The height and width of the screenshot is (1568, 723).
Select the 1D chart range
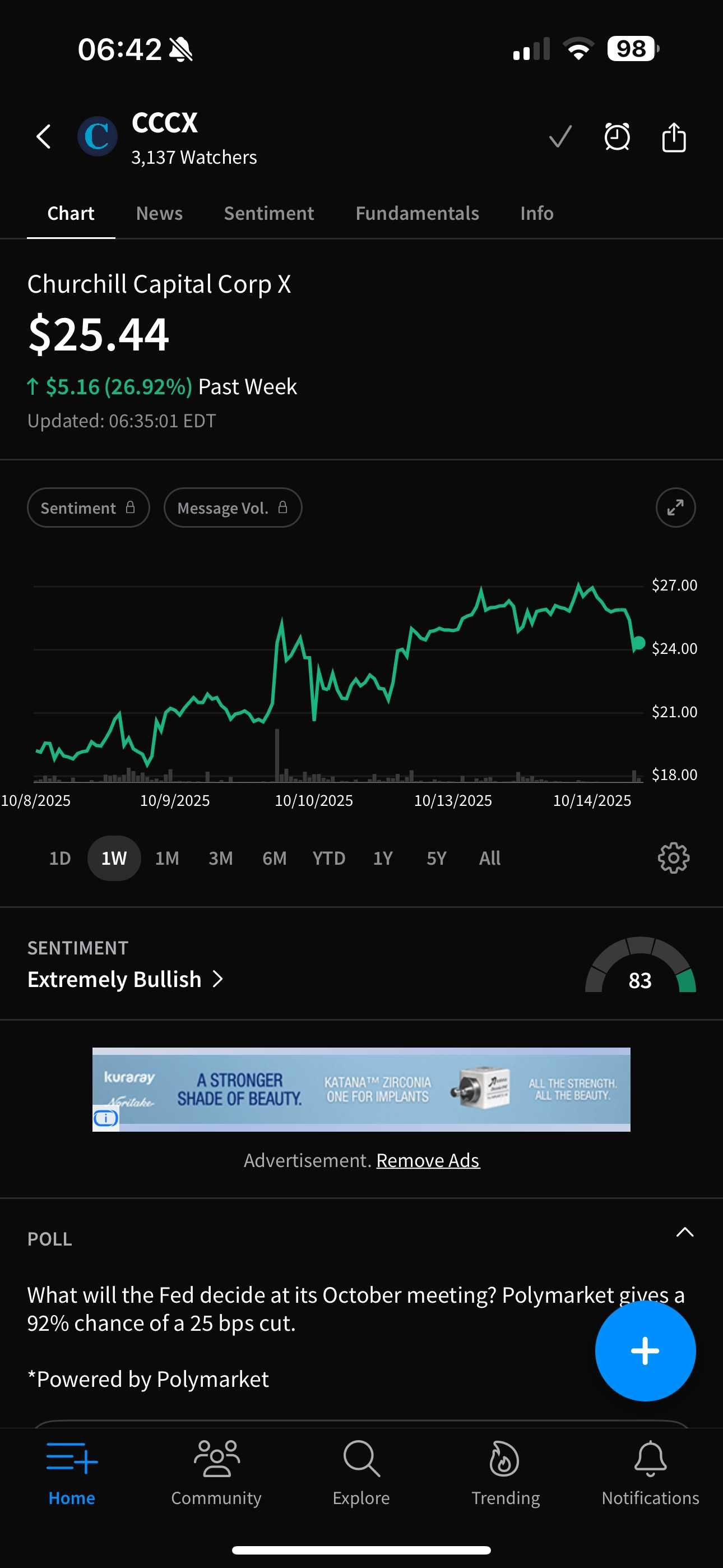[59, 858]
